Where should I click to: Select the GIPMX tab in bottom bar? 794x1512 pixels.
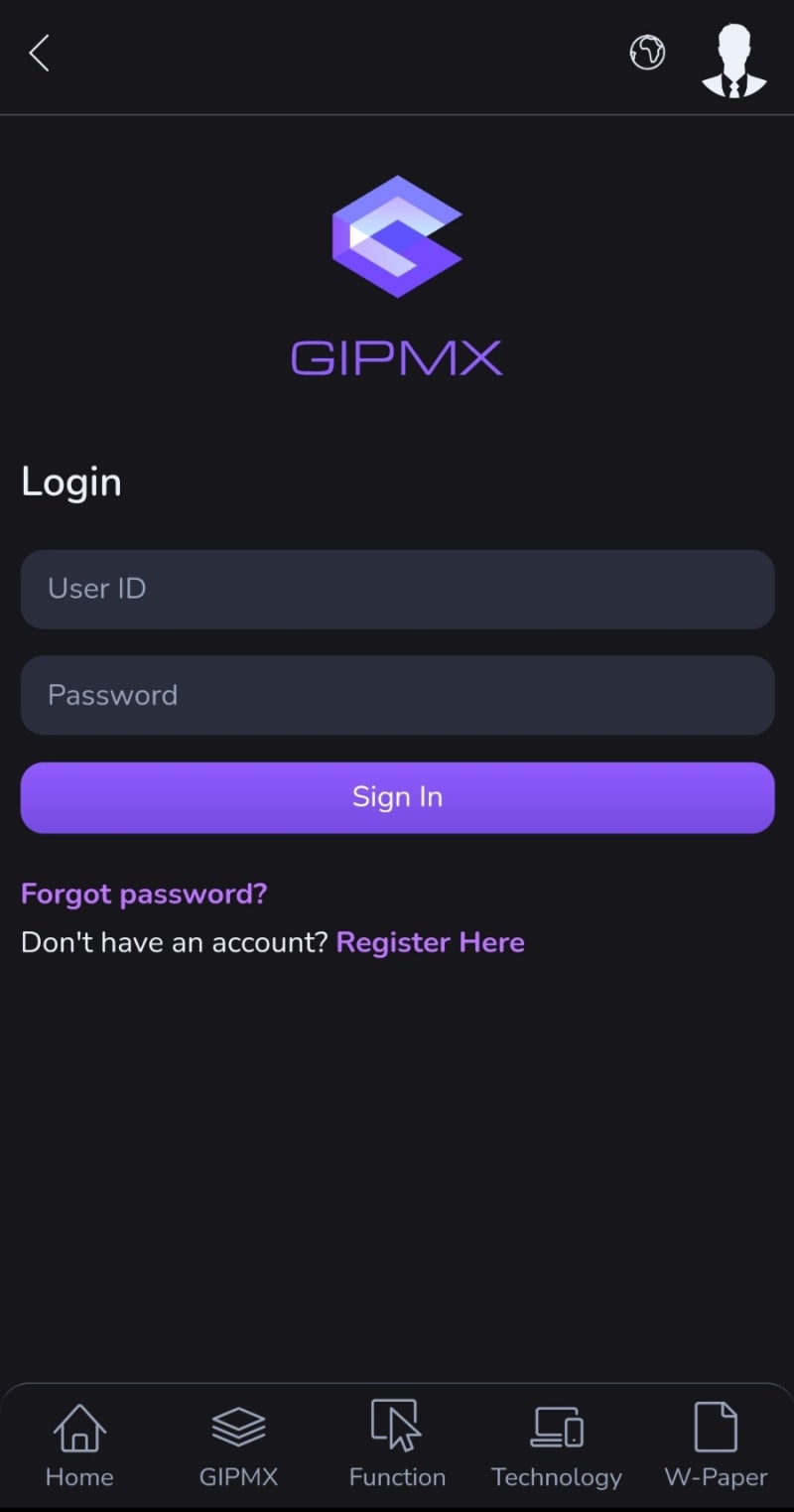pyautogui.click(x=238, y=1446)
